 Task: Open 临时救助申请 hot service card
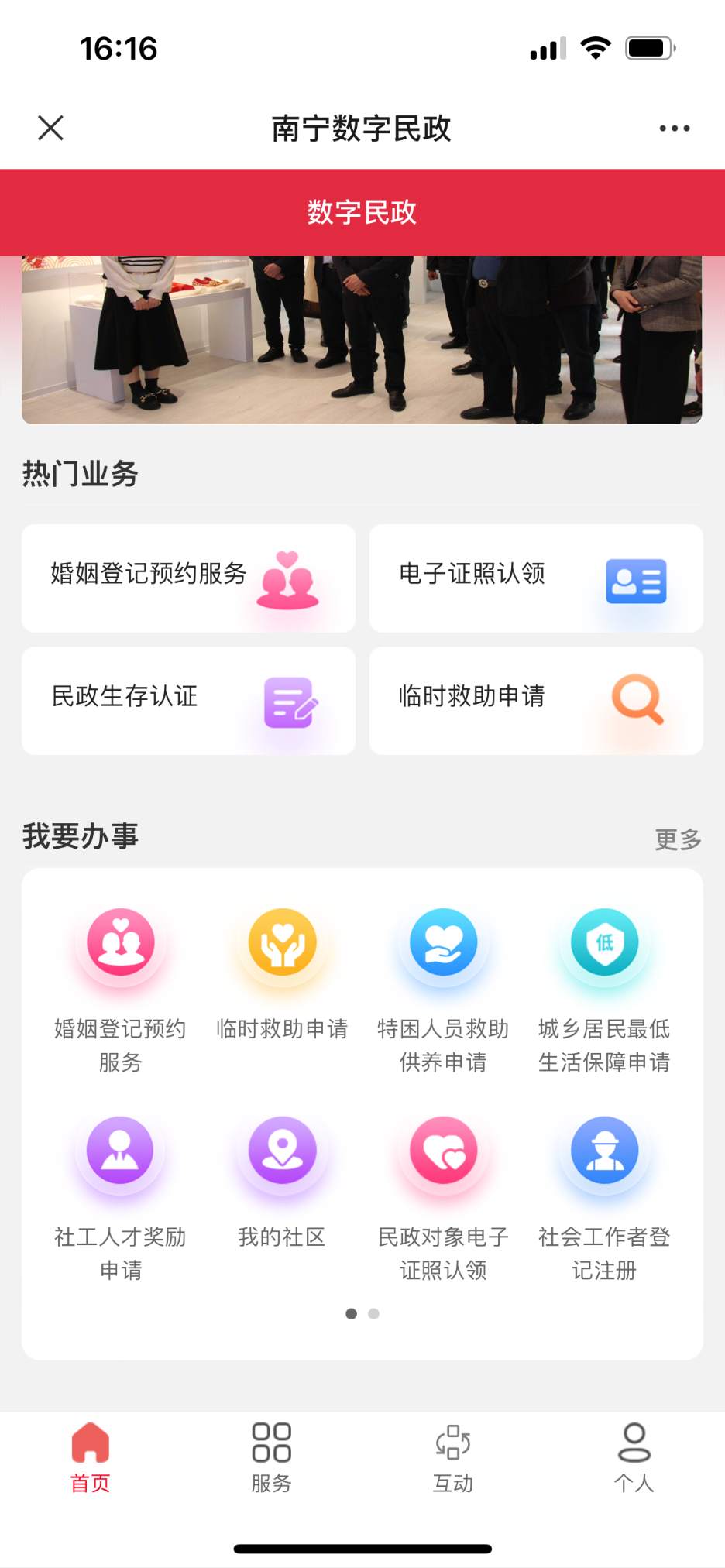(x=536, y=701)
